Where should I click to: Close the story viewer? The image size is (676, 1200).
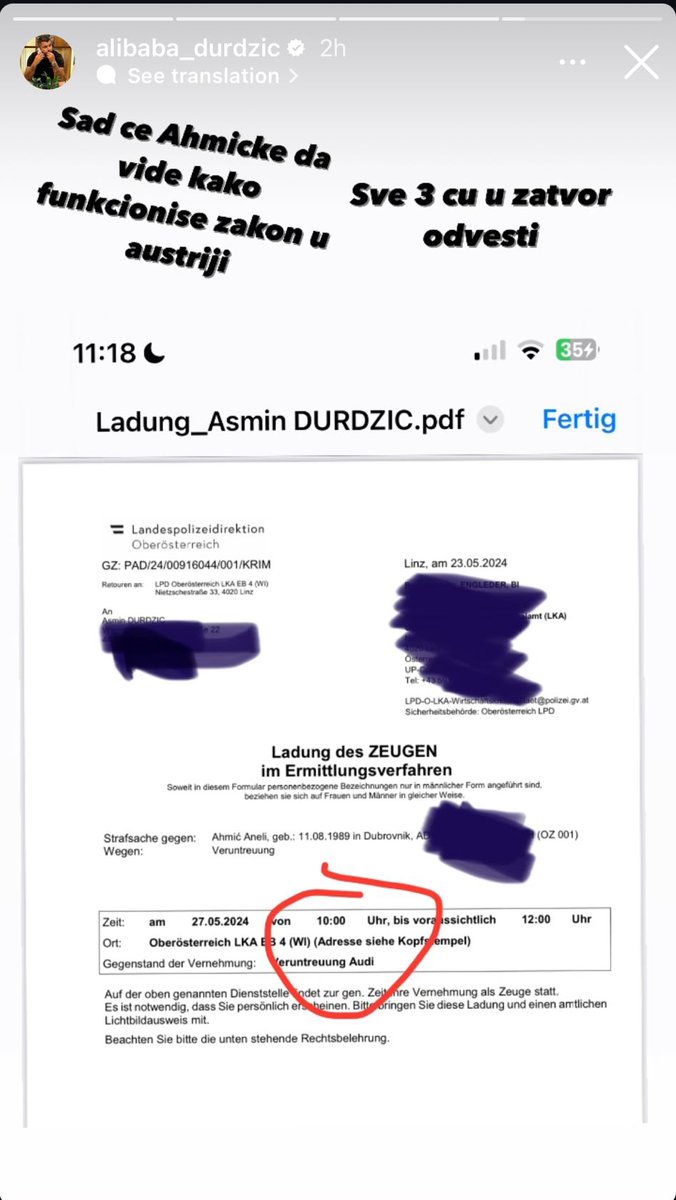click(640, 61)
